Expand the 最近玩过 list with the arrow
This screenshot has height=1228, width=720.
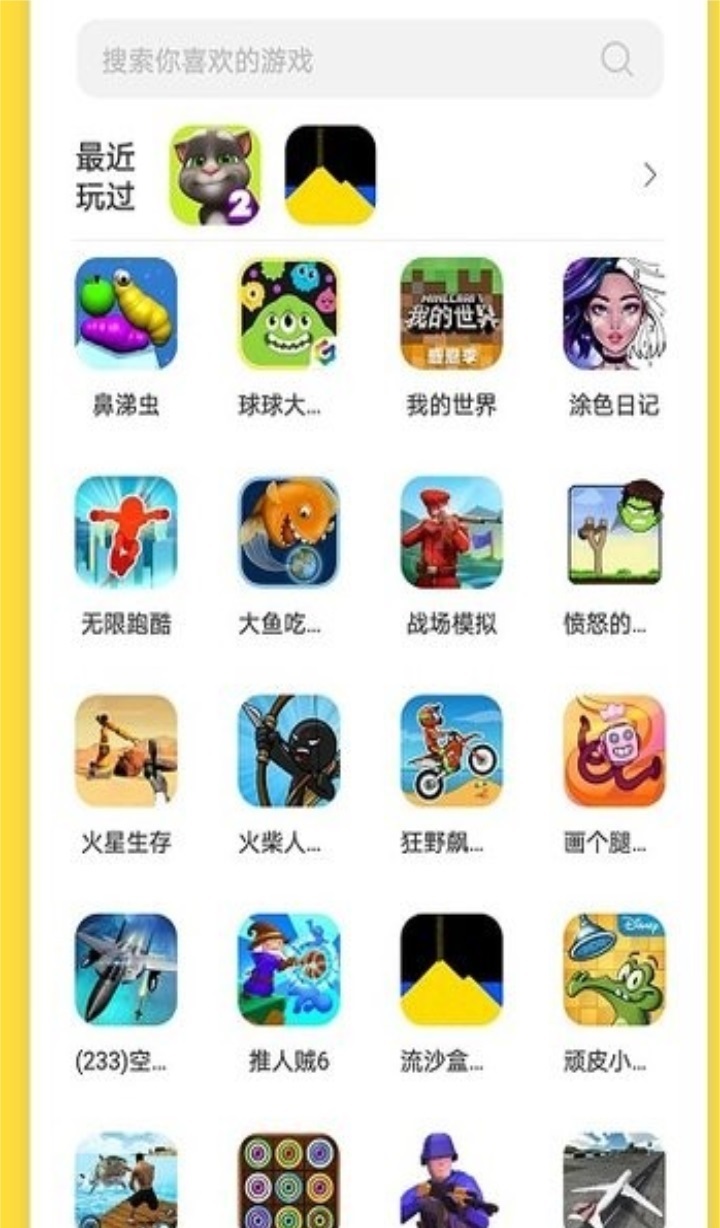(x=650, y=176)
